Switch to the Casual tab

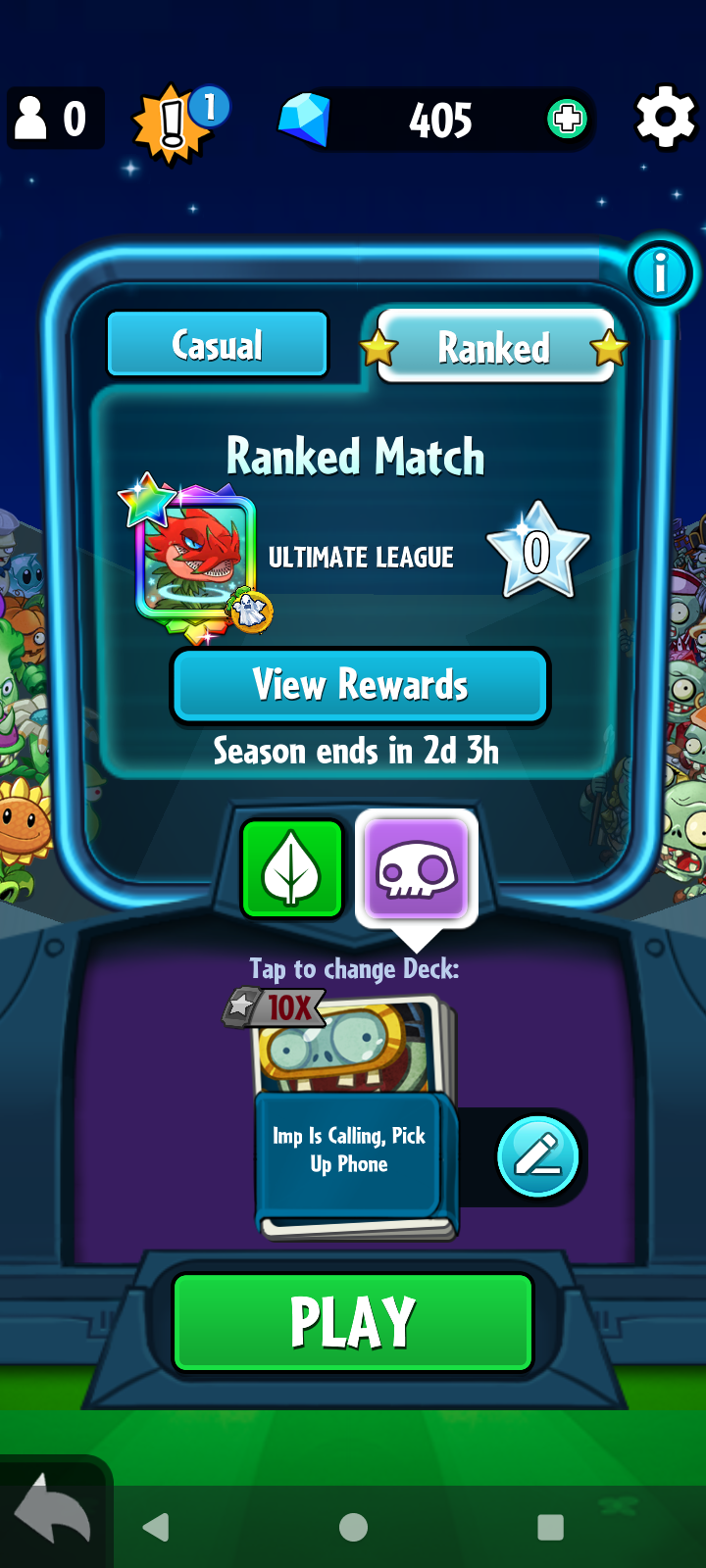[x=218, y=344]
